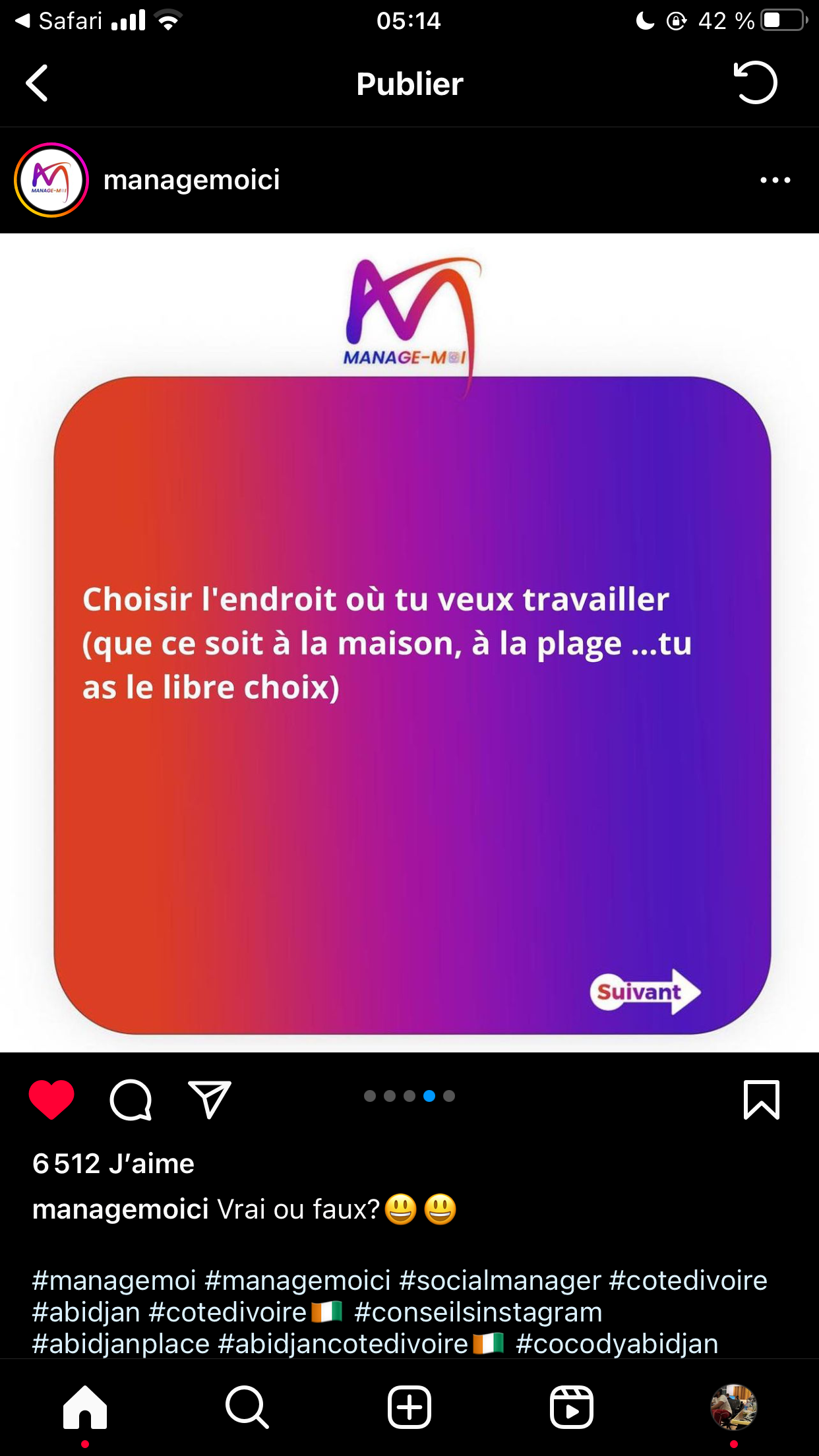View the 6 512 J'aime likes list
This screenshot has width=819, height=1456.
(x=113, y=1164)
